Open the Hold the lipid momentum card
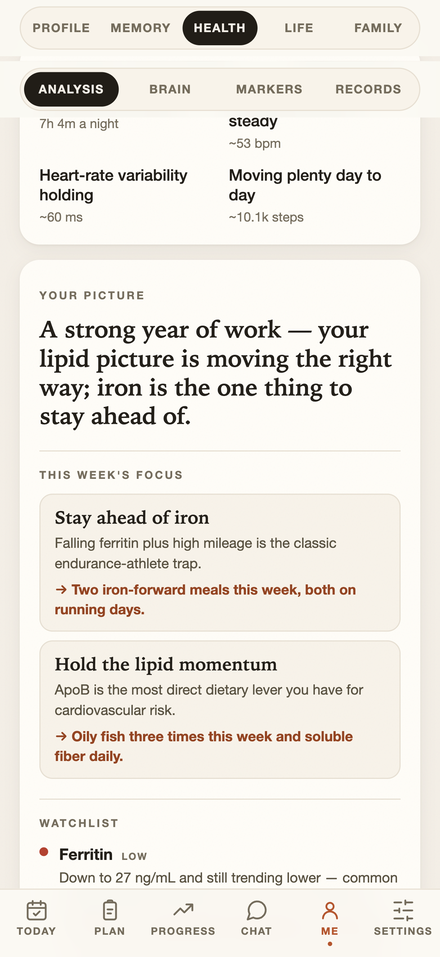 pos(220,709)
